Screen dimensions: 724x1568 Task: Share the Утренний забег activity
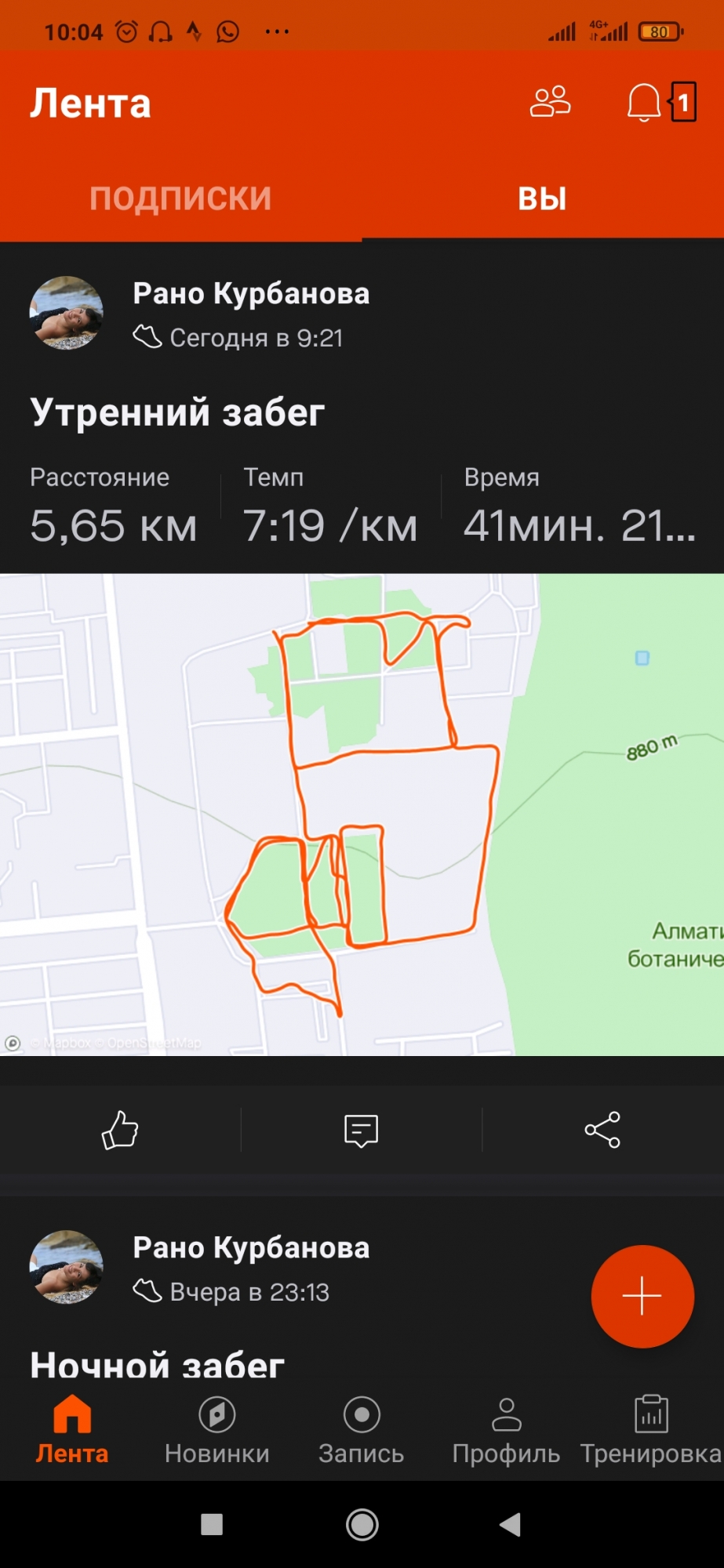point(602,1131)
